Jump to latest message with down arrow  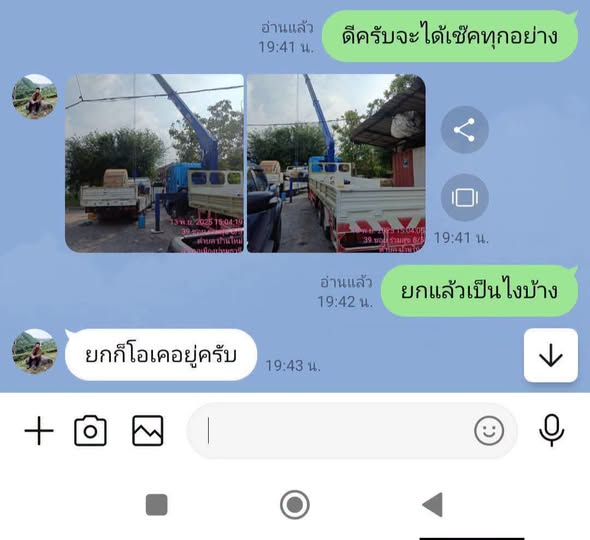551,355
